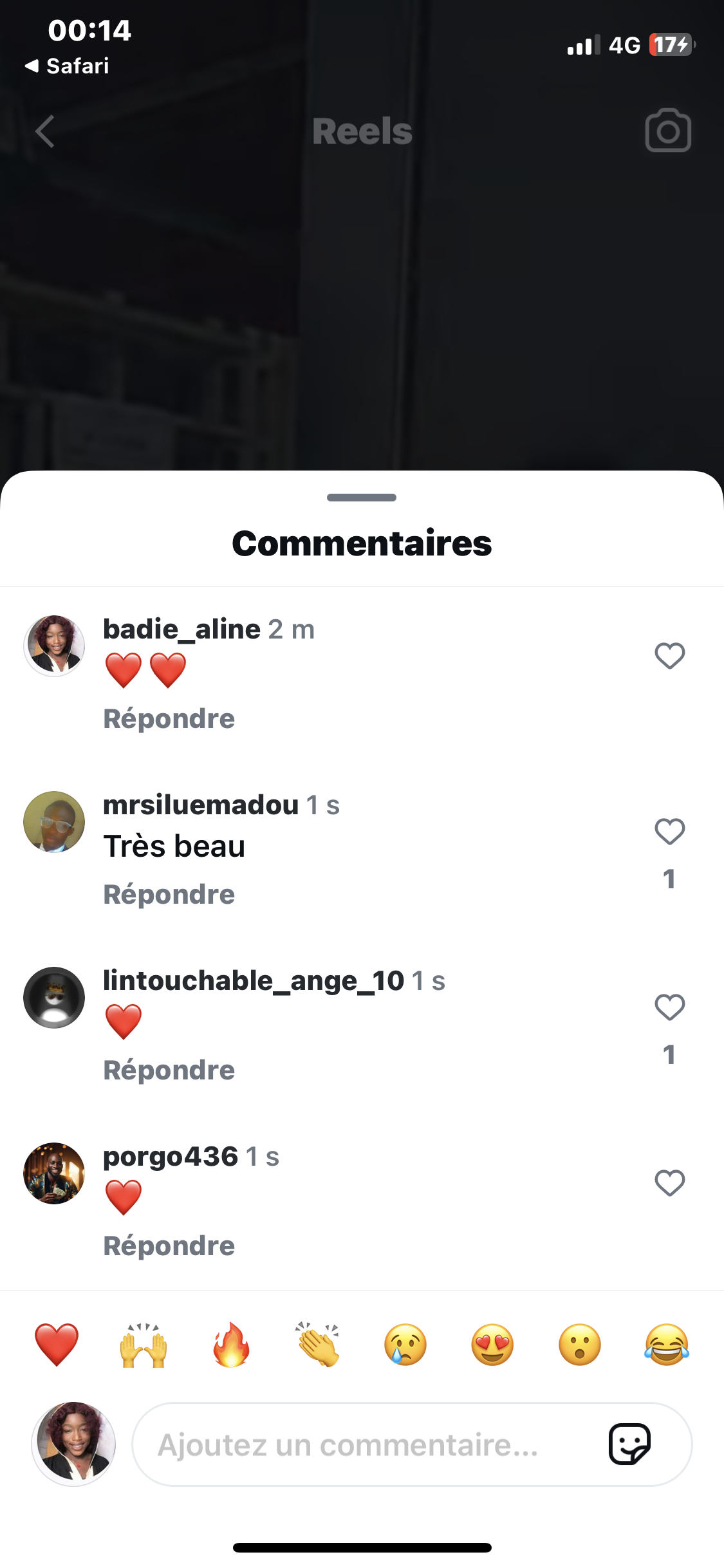This screenshot has width=724, height=1568.
Task: Reply to mrsiluemadou's comment
Action: [x=169, y=895]
